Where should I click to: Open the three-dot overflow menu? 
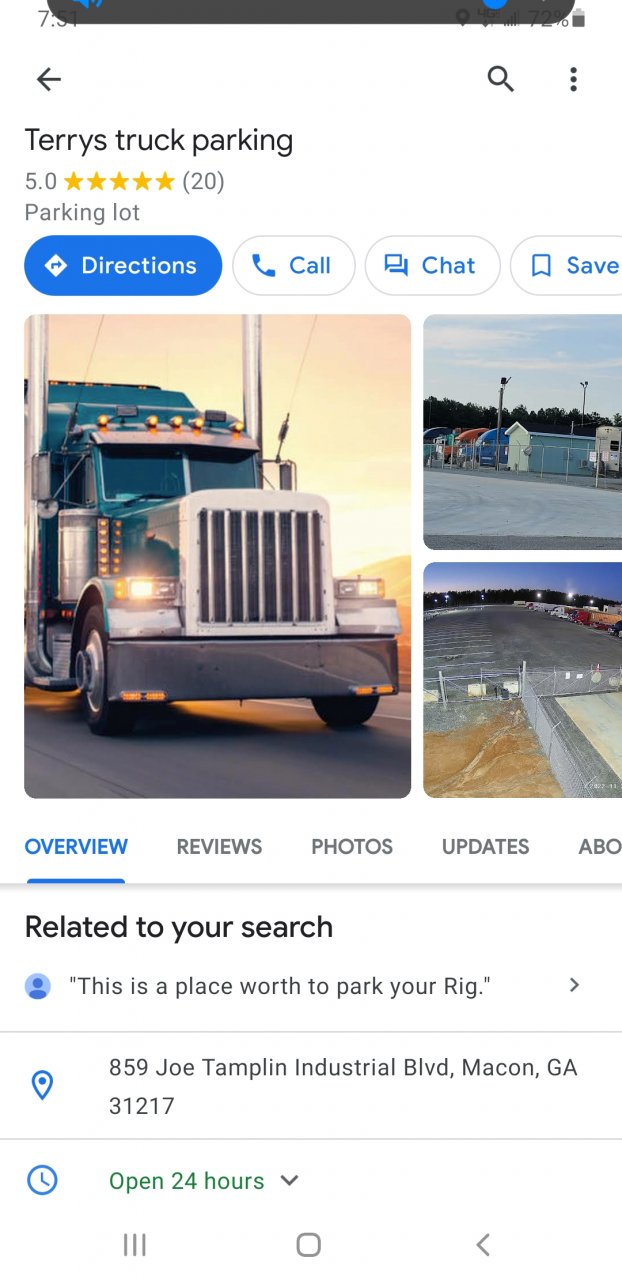pos(573,79)
